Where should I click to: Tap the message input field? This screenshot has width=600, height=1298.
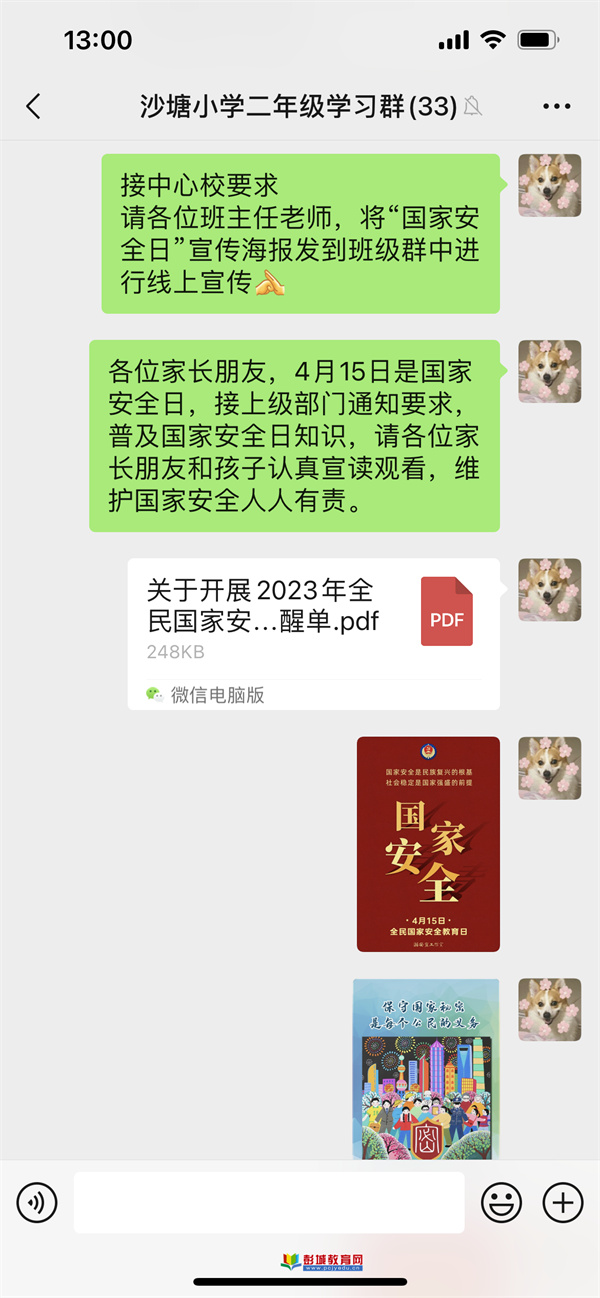tap(269, 1202)
